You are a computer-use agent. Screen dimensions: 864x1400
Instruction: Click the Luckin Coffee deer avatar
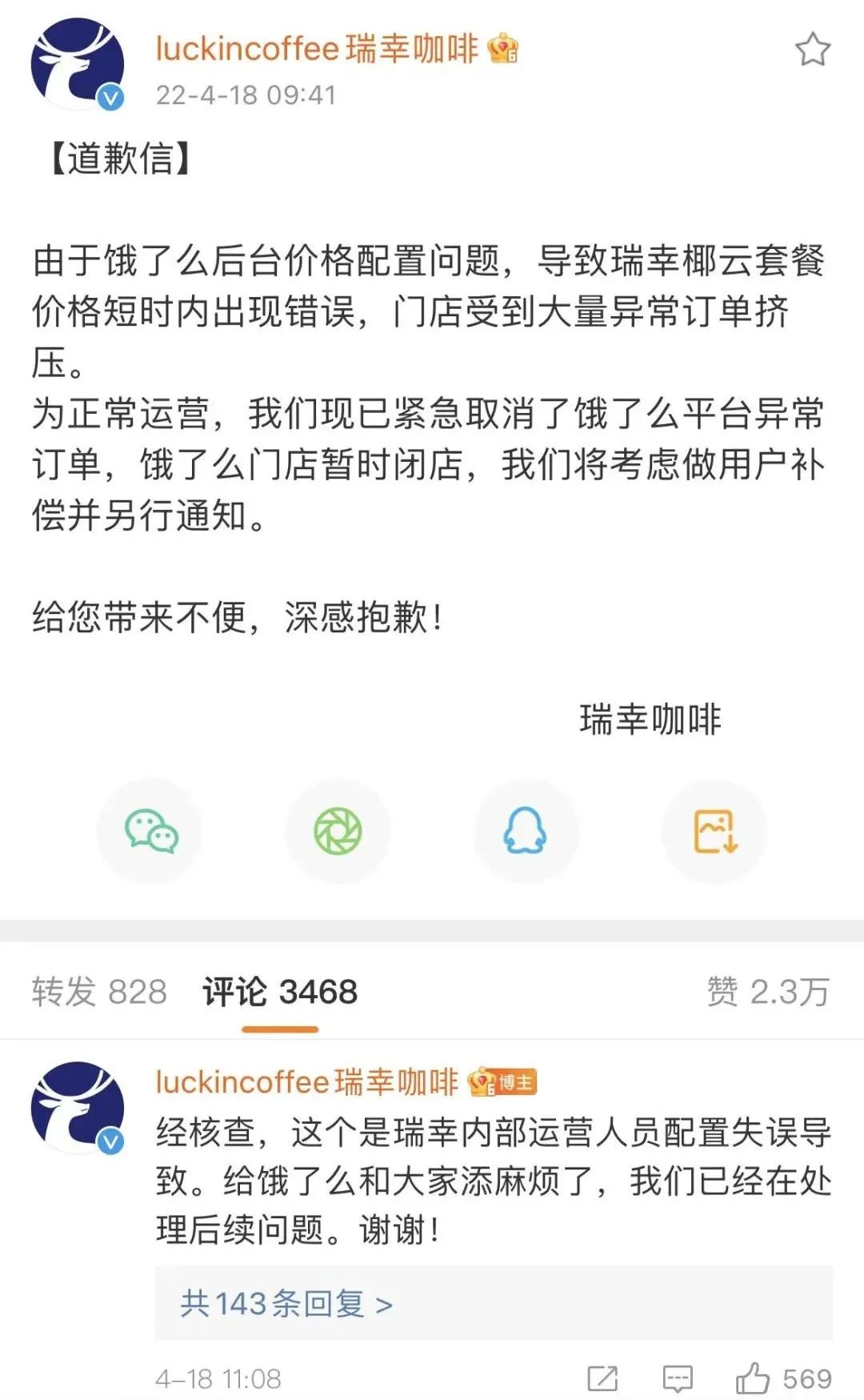(76, 62)
